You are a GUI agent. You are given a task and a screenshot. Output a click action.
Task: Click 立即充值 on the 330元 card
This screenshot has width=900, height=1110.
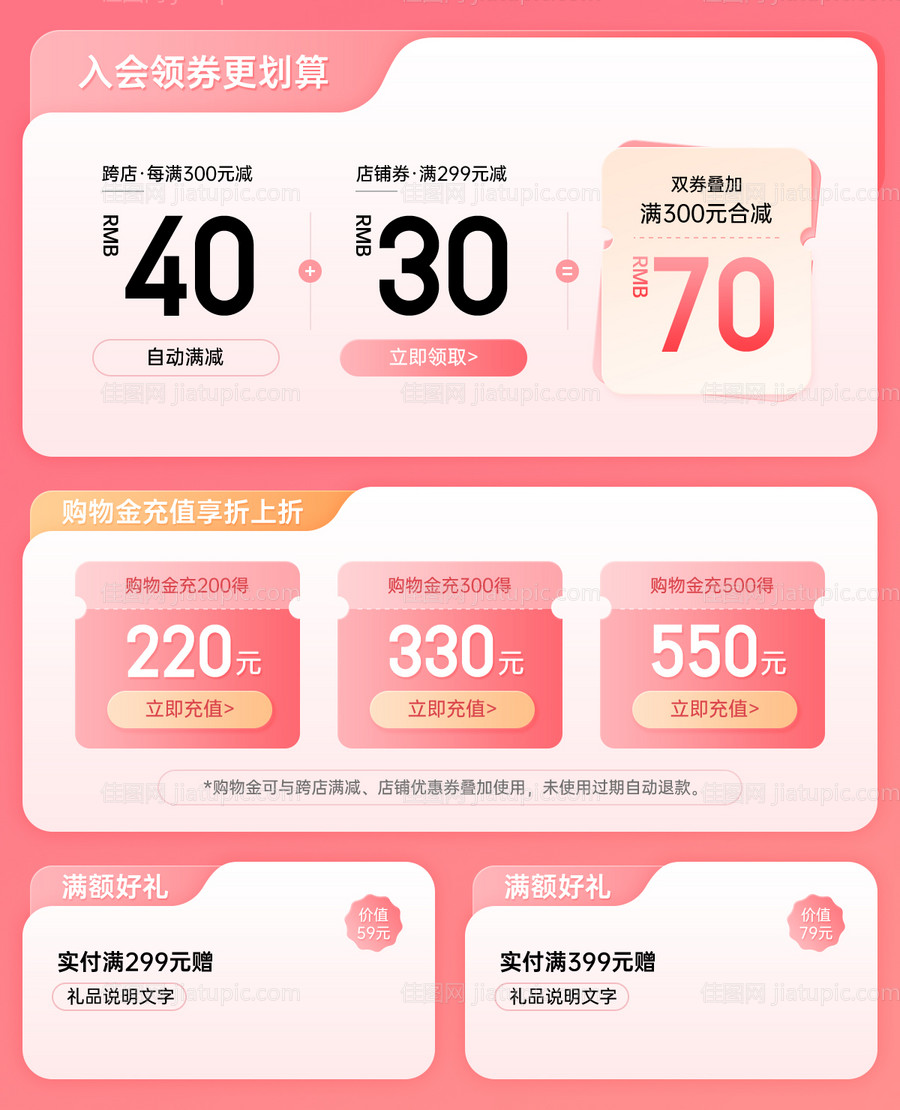pyautogui.click(x=450, y=710)
